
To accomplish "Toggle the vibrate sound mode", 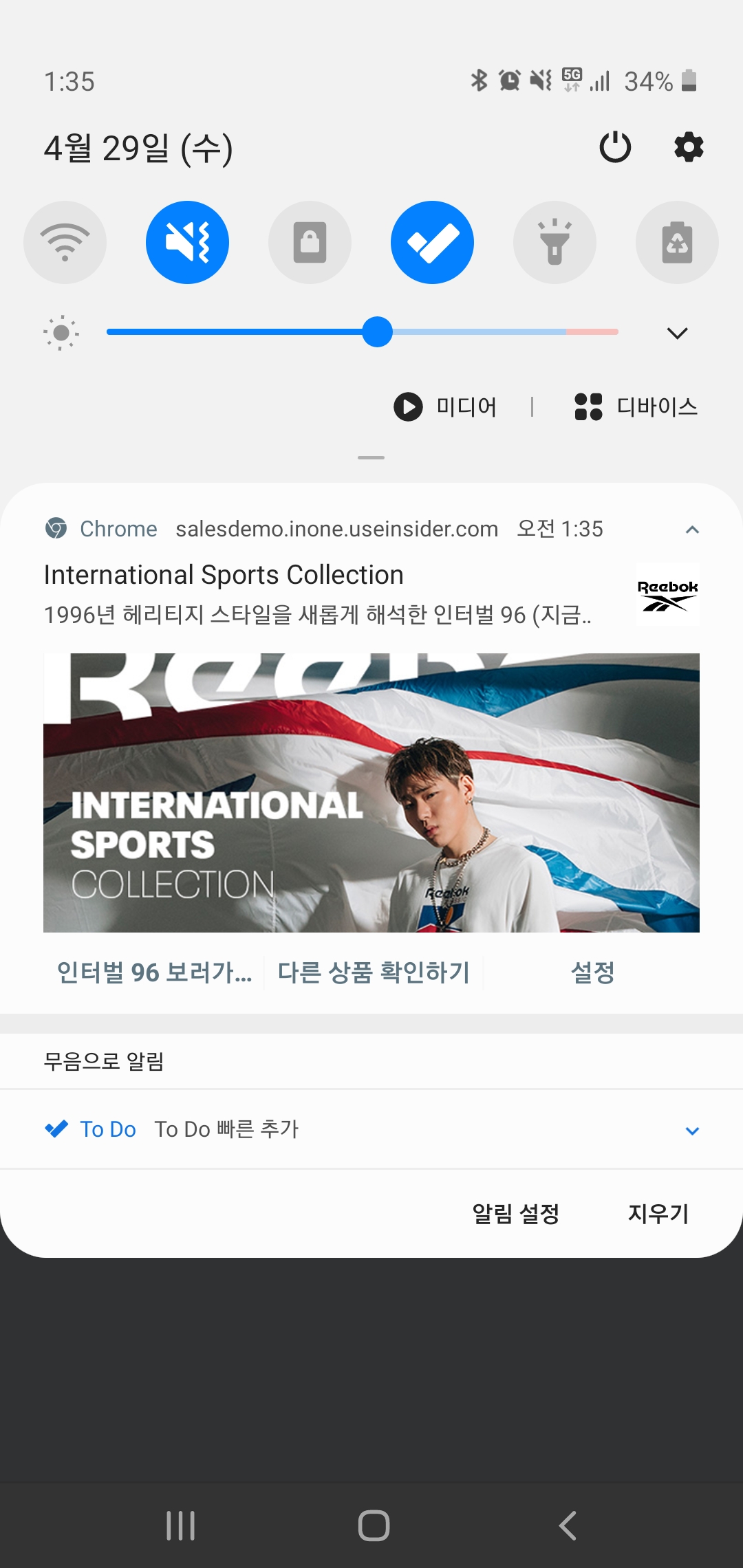I will 187,243.
